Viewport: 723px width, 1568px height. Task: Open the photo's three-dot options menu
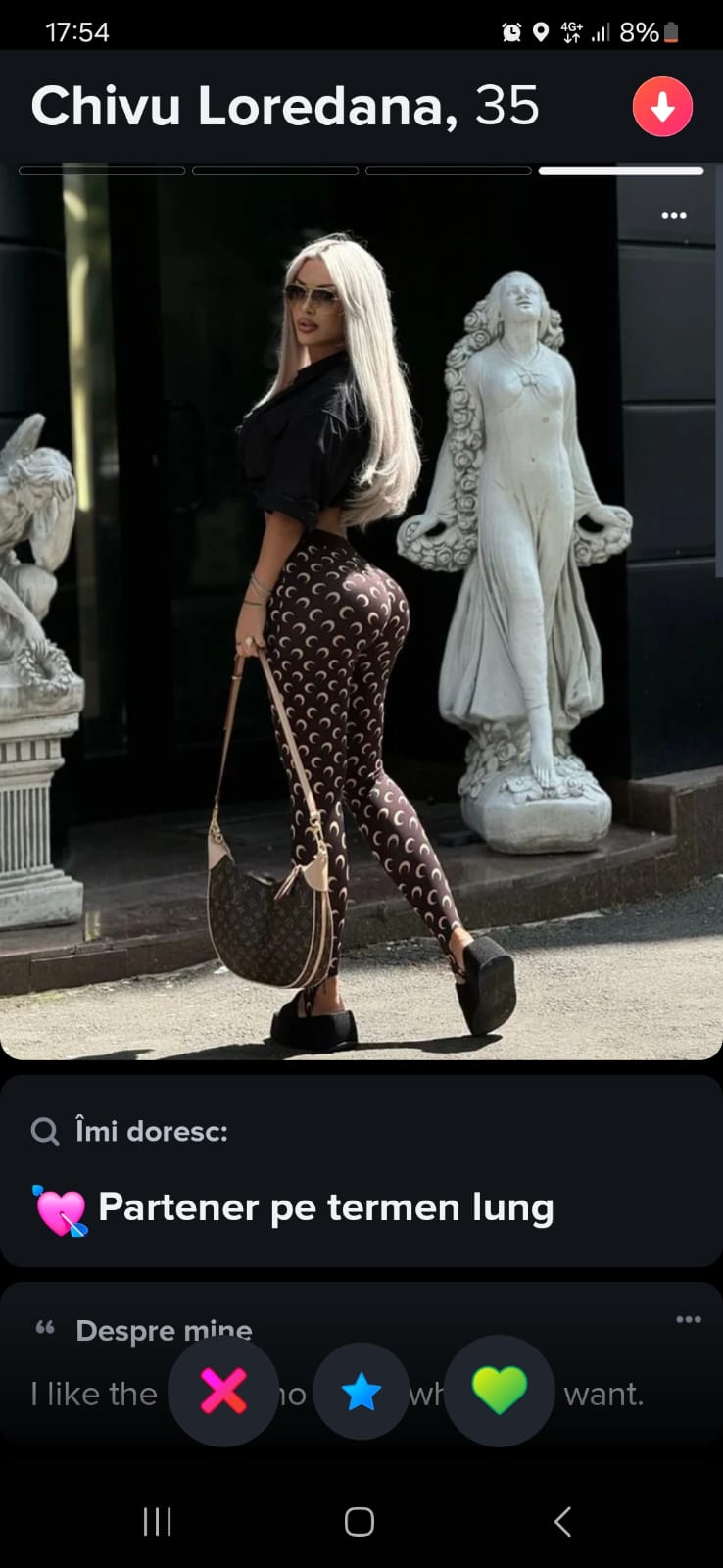click(x=674, y=215)
